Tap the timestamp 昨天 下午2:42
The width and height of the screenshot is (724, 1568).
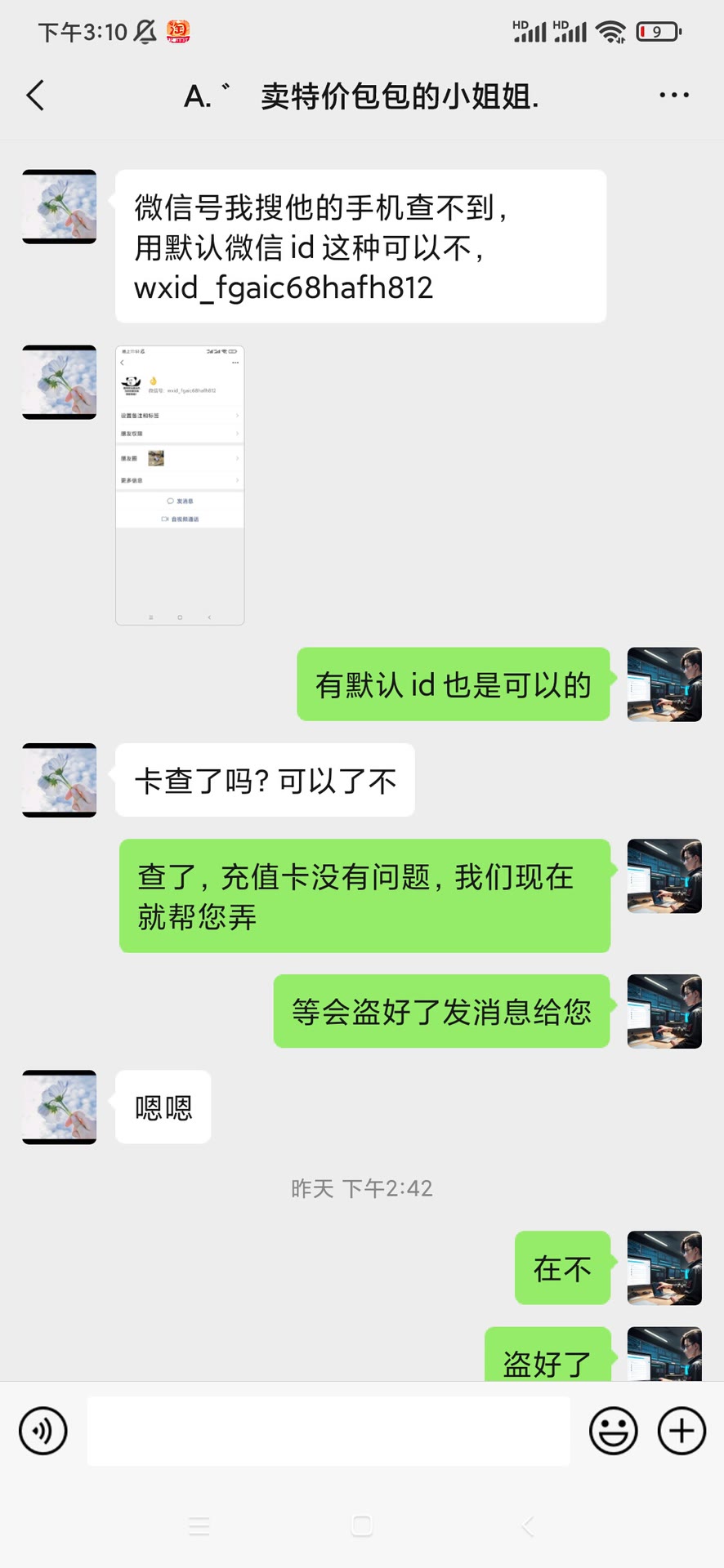click(360, 1189)
